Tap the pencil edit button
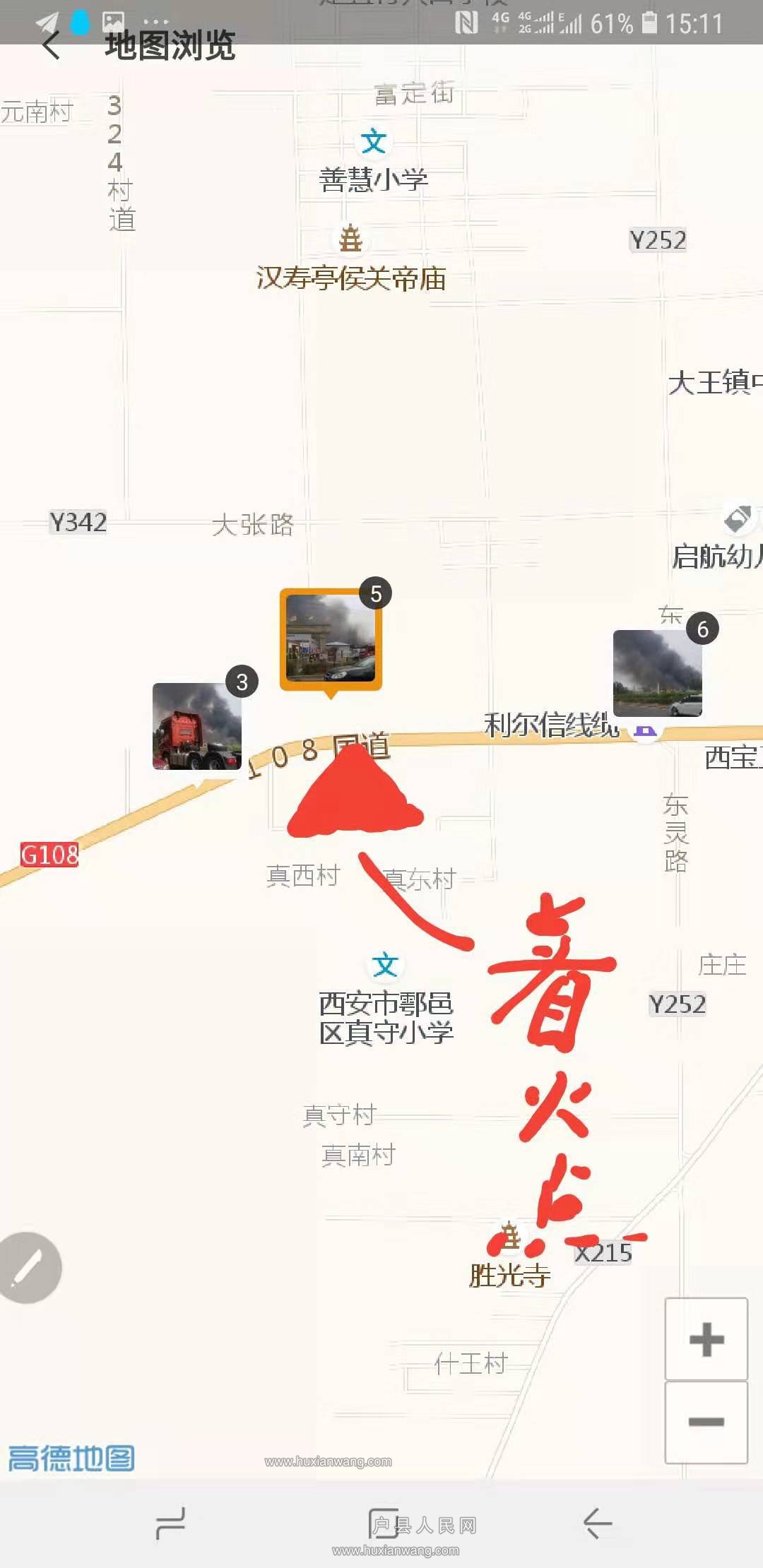 click(x=29, y=1268)
